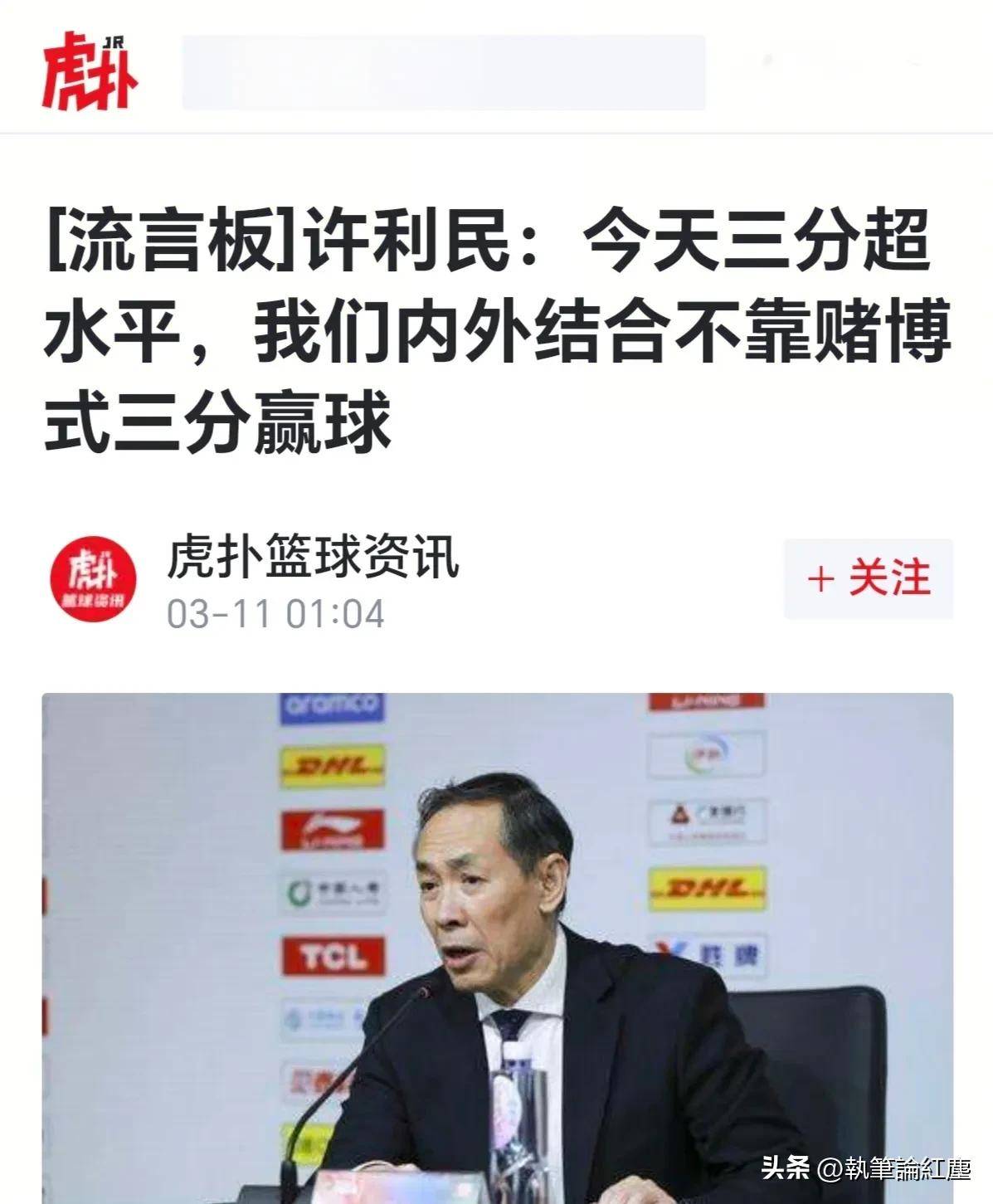Follow 虎扑篮球资讯 with the 关注 button
The height and width of the screenshot is (1204, 993).
click(868, 578)
